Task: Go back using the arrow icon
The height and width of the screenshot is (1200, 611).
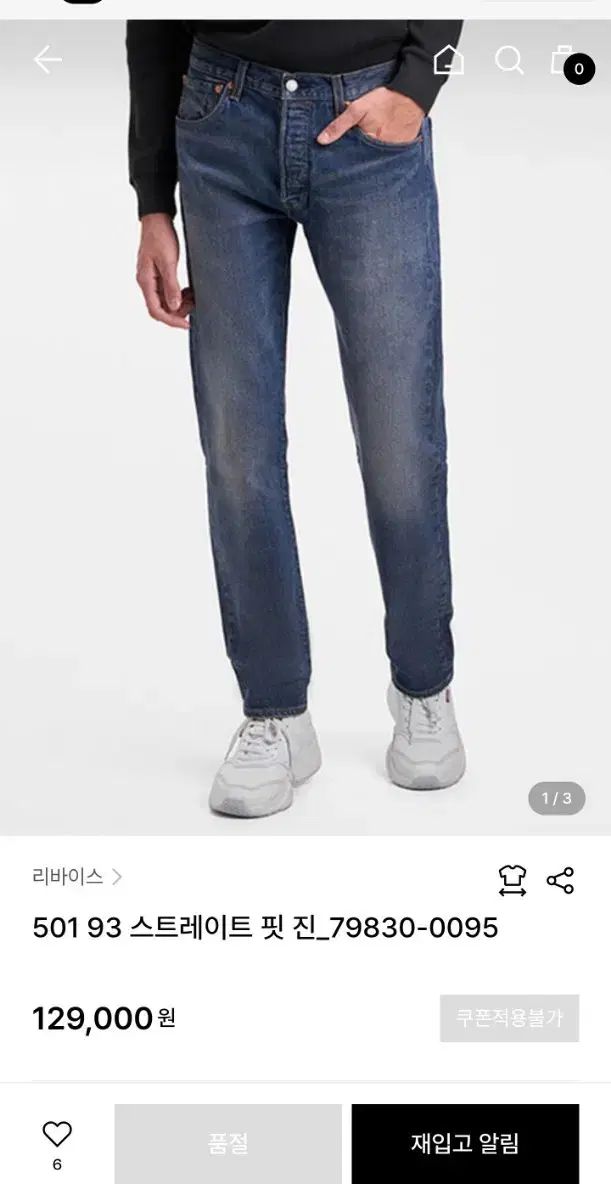Action: click(47, 60)
